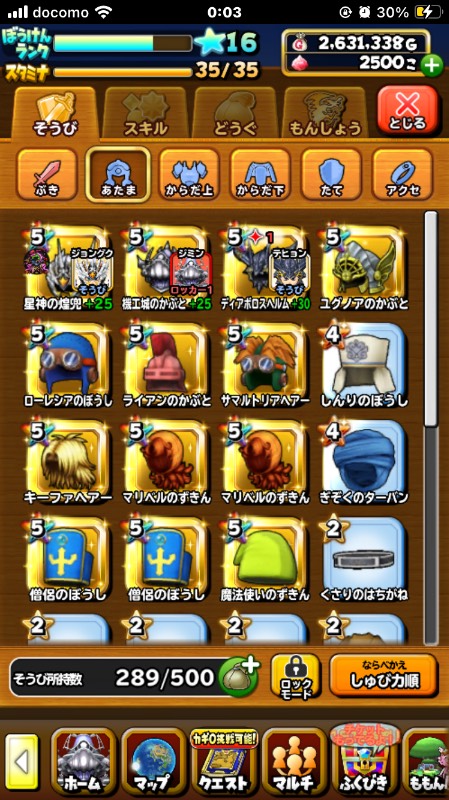Select the ぶき weapon category
This screenshot has width=449, height=800.
pyautogui.click(x=47, y=174)
